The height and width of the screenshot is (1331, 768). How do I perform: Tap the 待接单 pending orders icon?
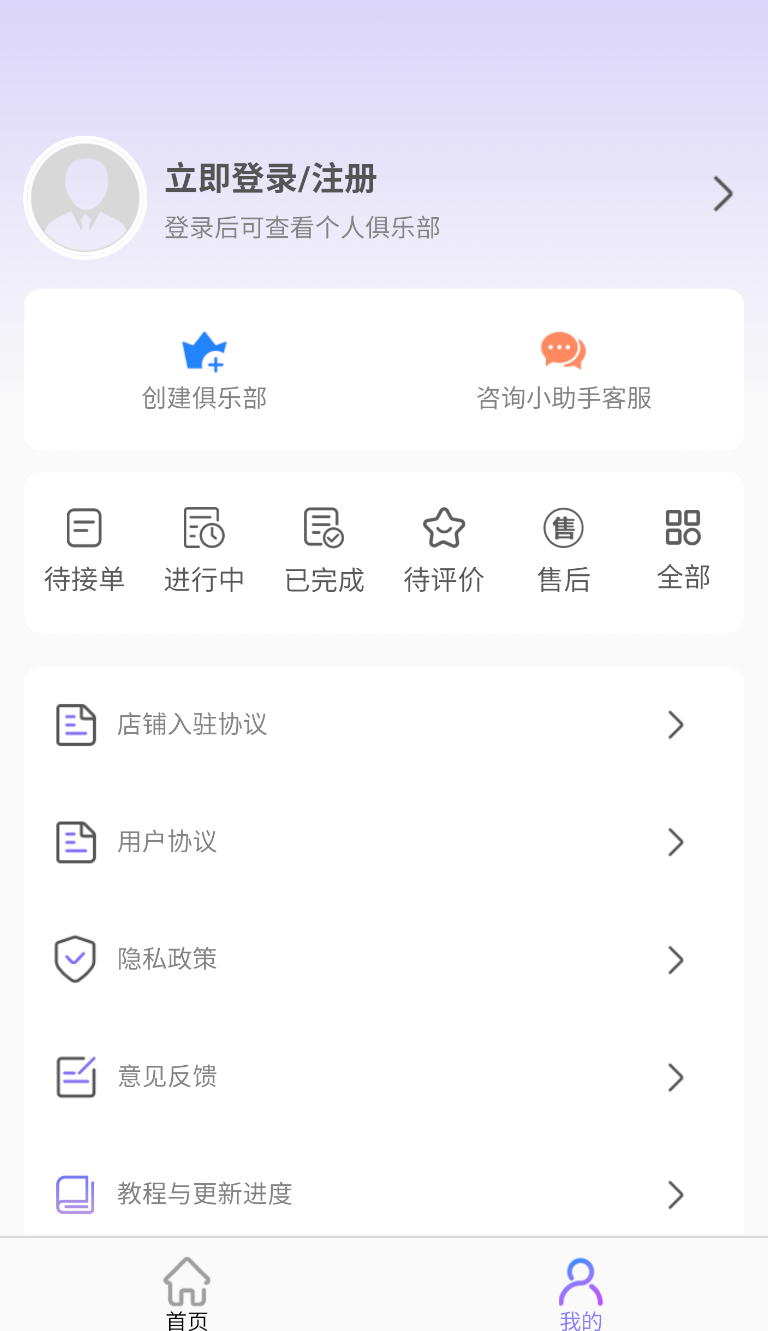[85, 527]
